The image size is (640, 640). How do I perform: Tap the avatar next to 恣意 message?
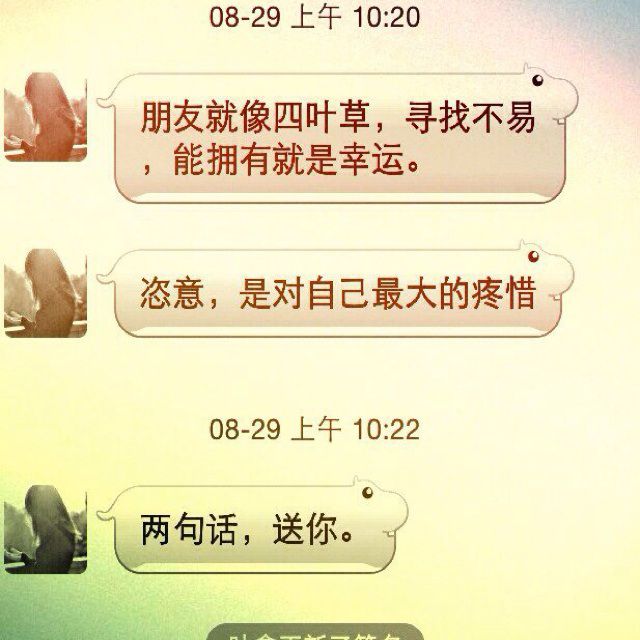click(x=45, y=293)
